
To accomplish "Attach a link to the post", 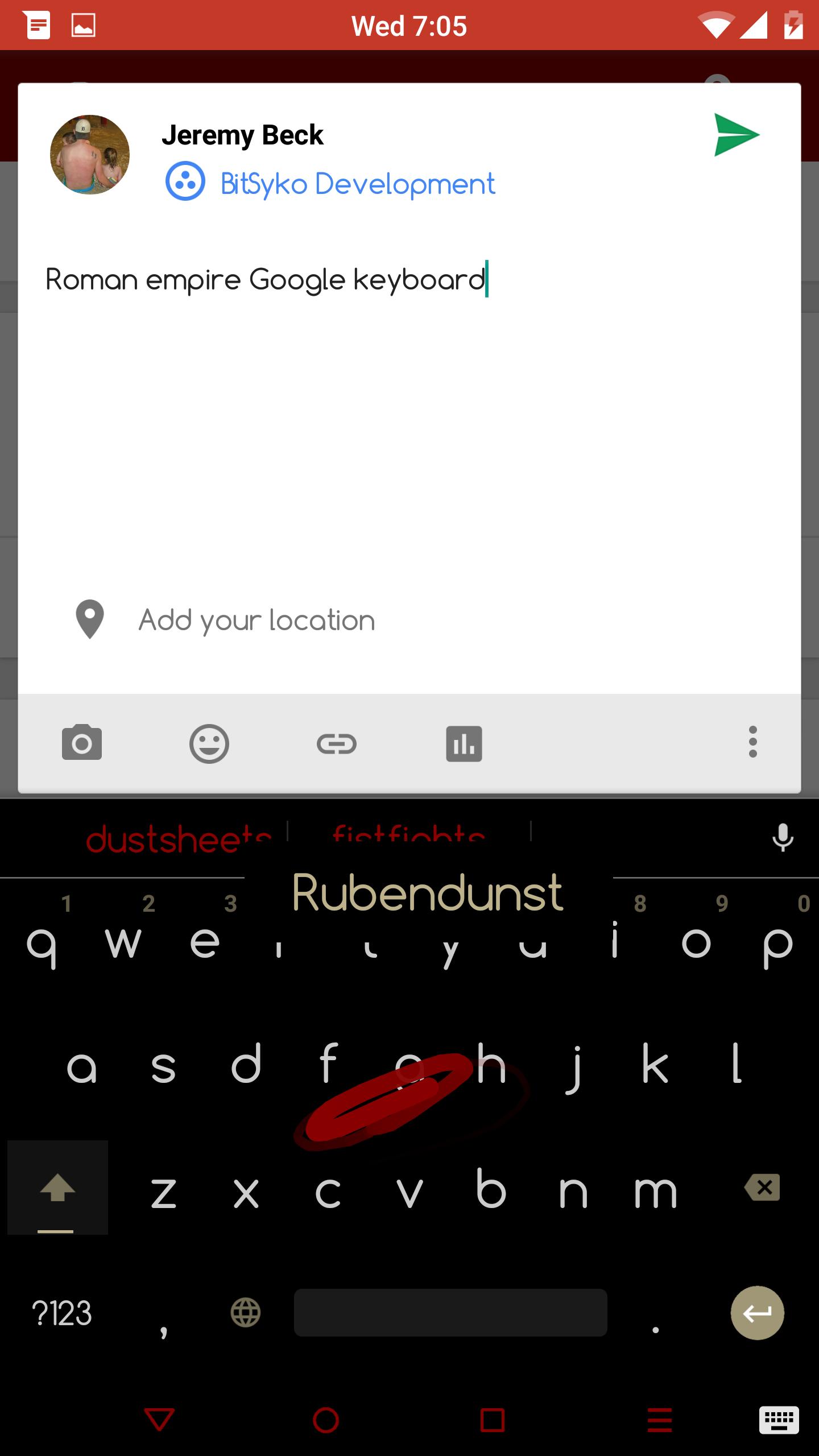I will (336, 743).
